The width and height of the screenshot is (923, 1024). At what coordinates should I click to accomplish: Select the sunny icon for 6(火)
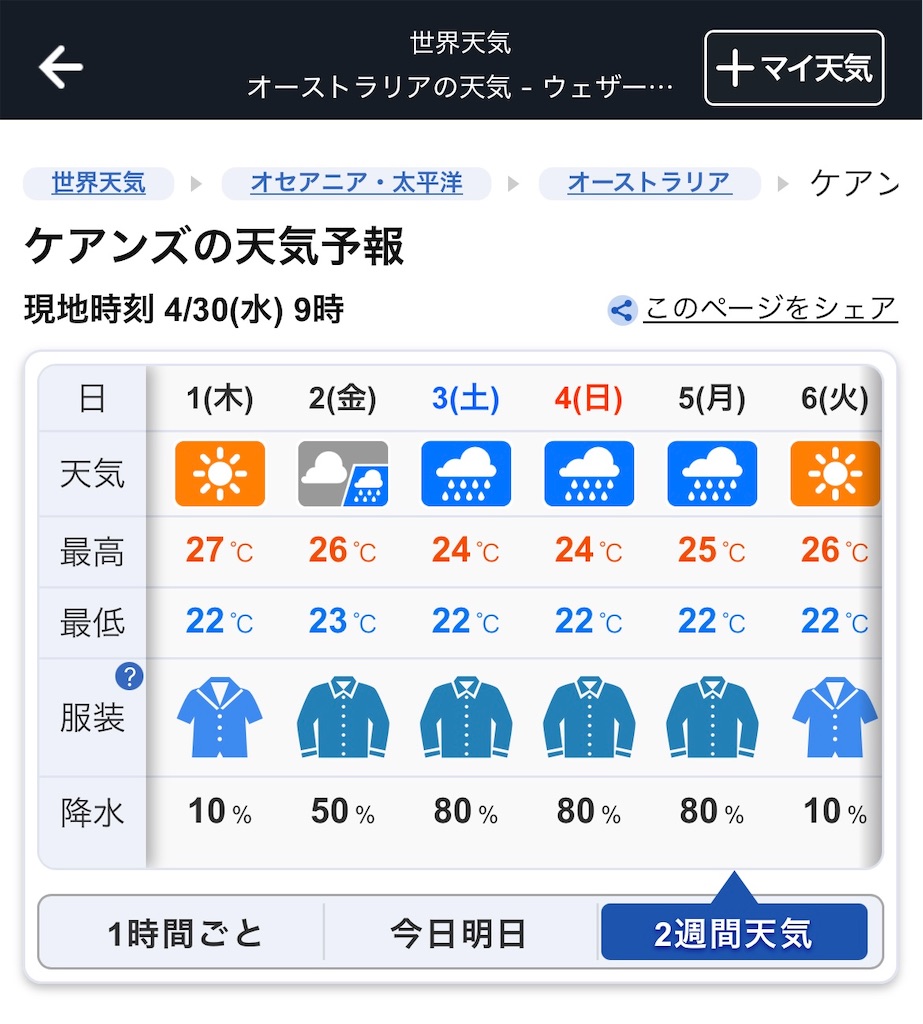(x=834, y=473)
